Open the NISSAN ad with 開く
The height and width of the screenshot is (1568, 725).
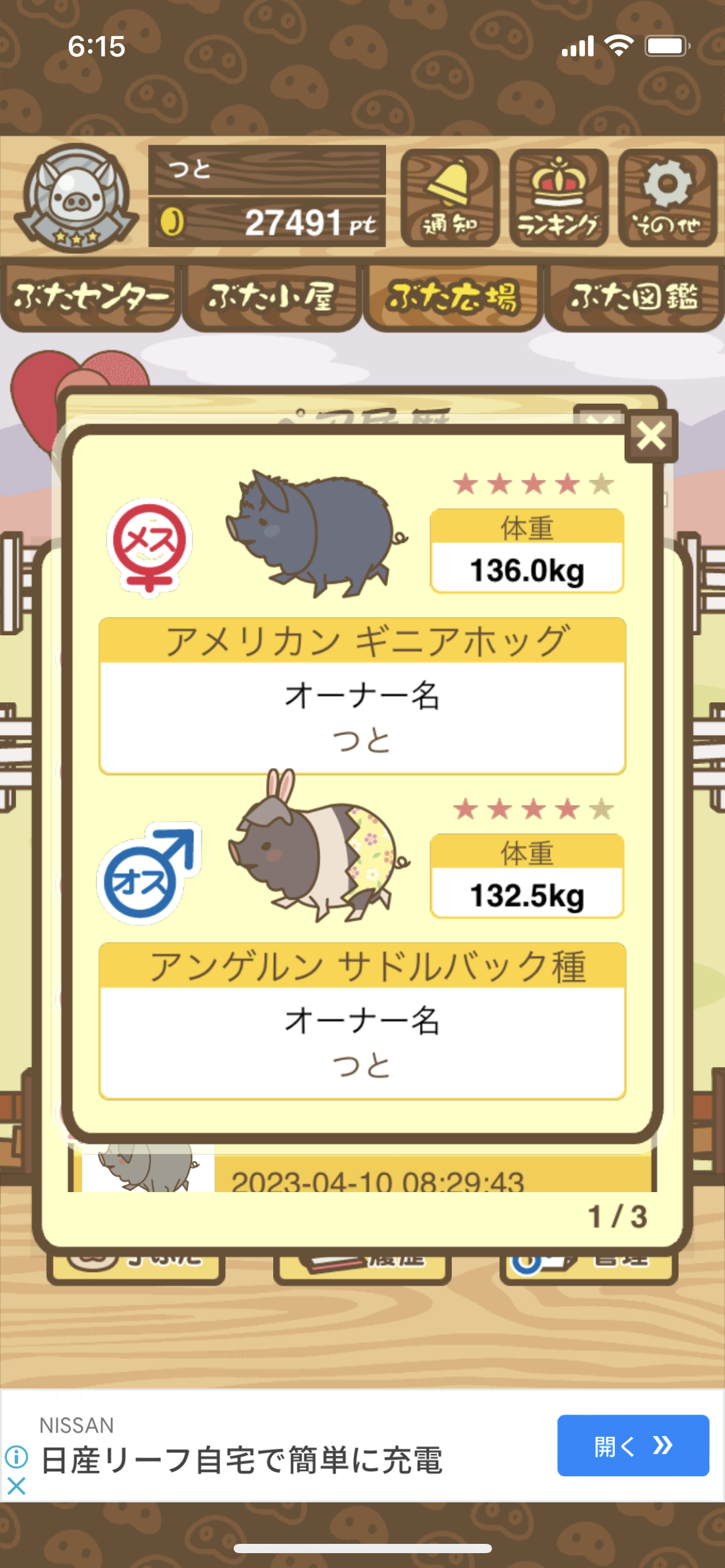pyautogui.click(x=632, y=1445)
